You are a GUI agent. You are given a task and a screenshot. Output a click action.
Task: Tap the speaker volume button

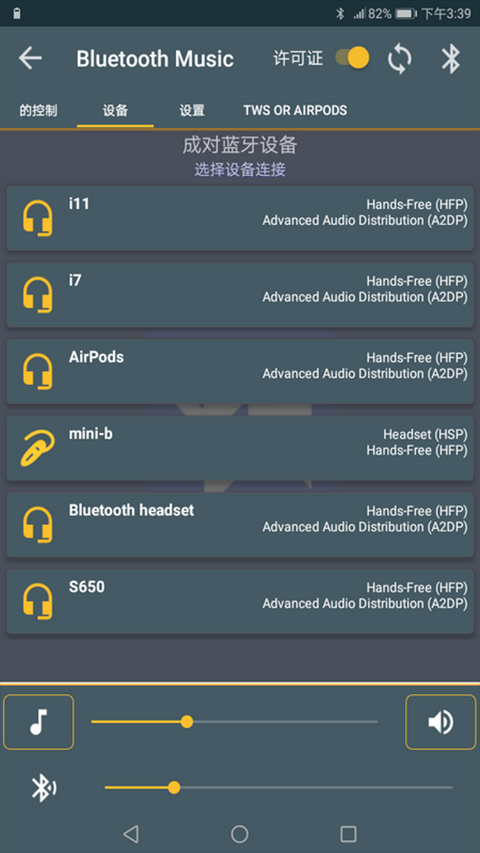(x=441, y=722)
